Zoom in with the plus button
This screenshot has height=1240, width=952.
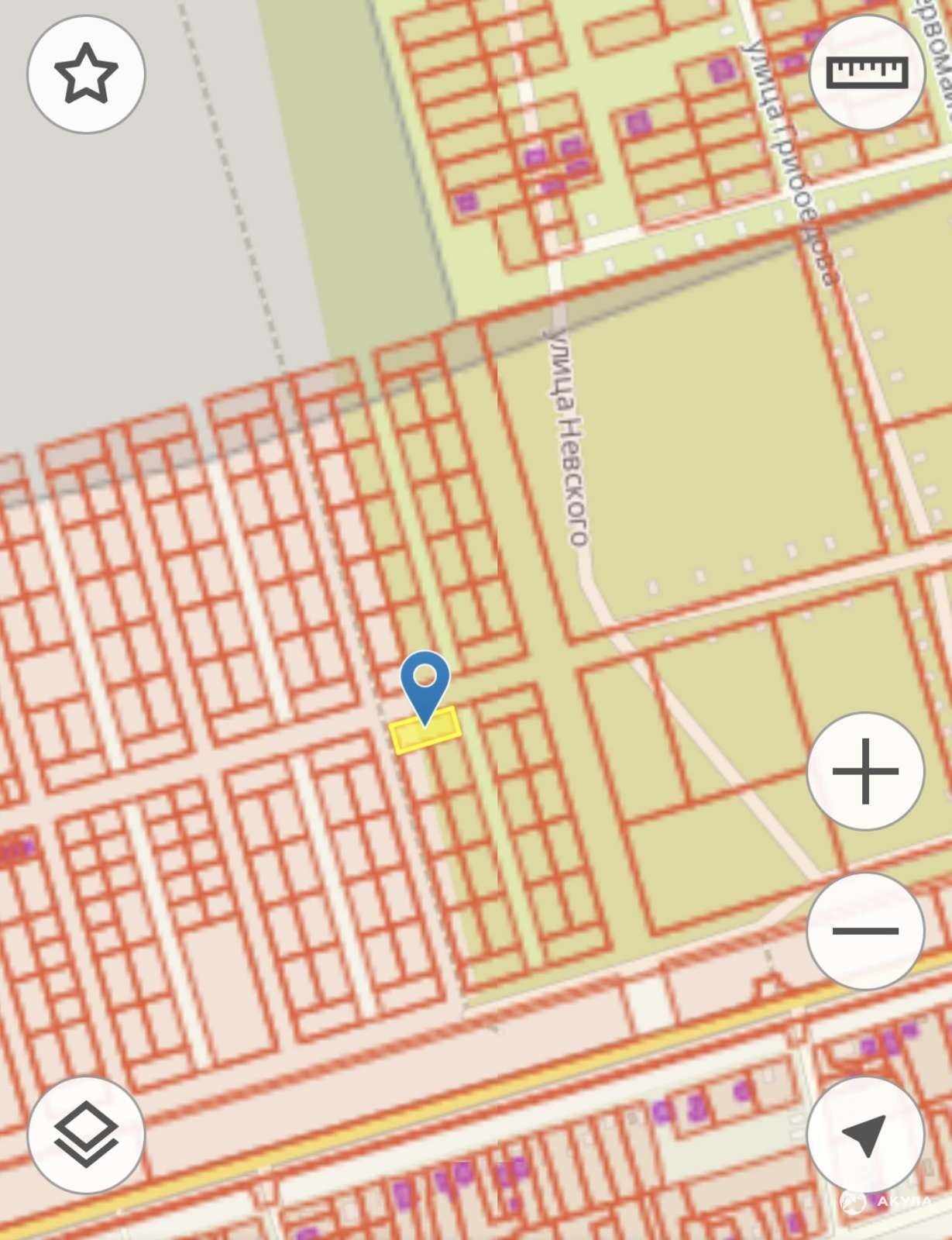[865, 771]
